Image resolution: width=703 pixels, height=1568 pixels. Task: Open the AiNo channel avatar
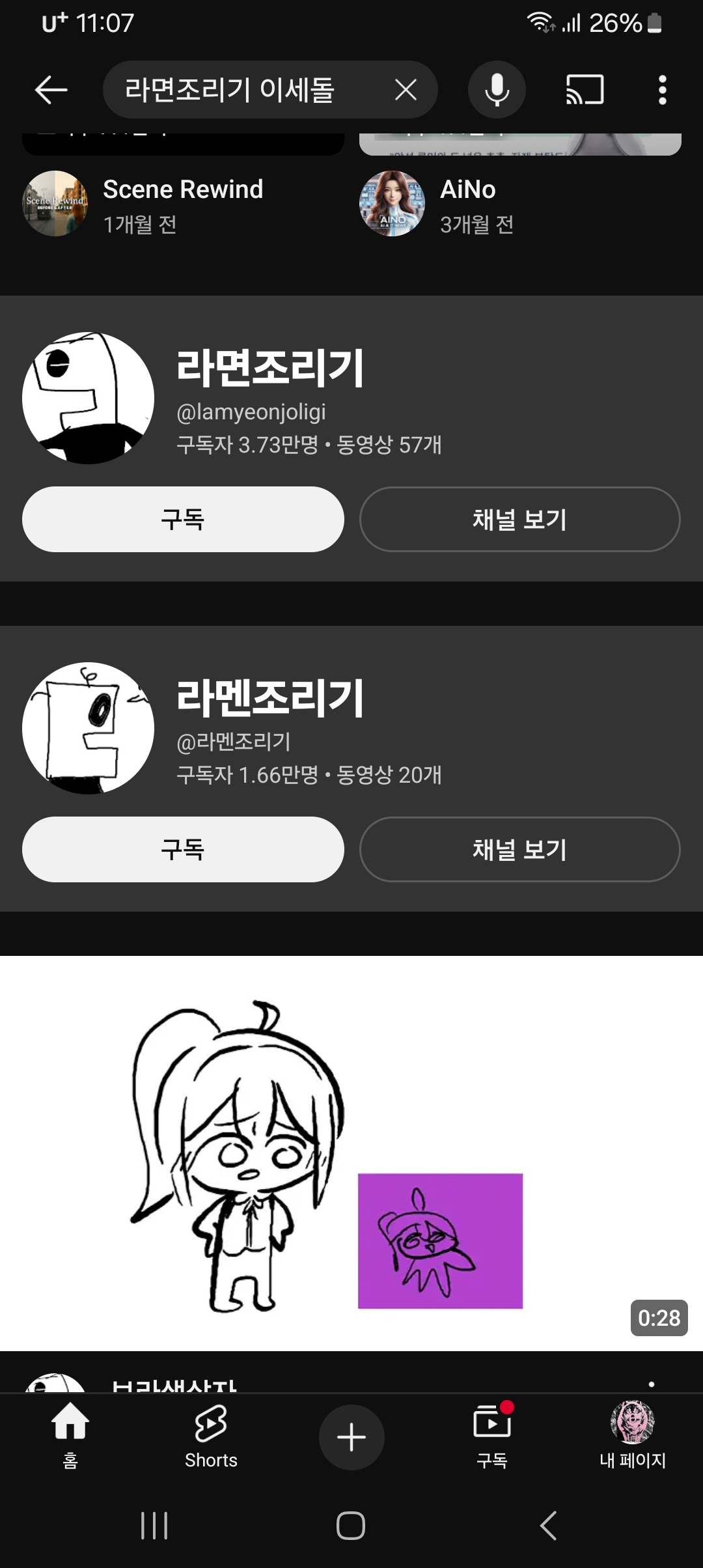(x=392, y=203)
